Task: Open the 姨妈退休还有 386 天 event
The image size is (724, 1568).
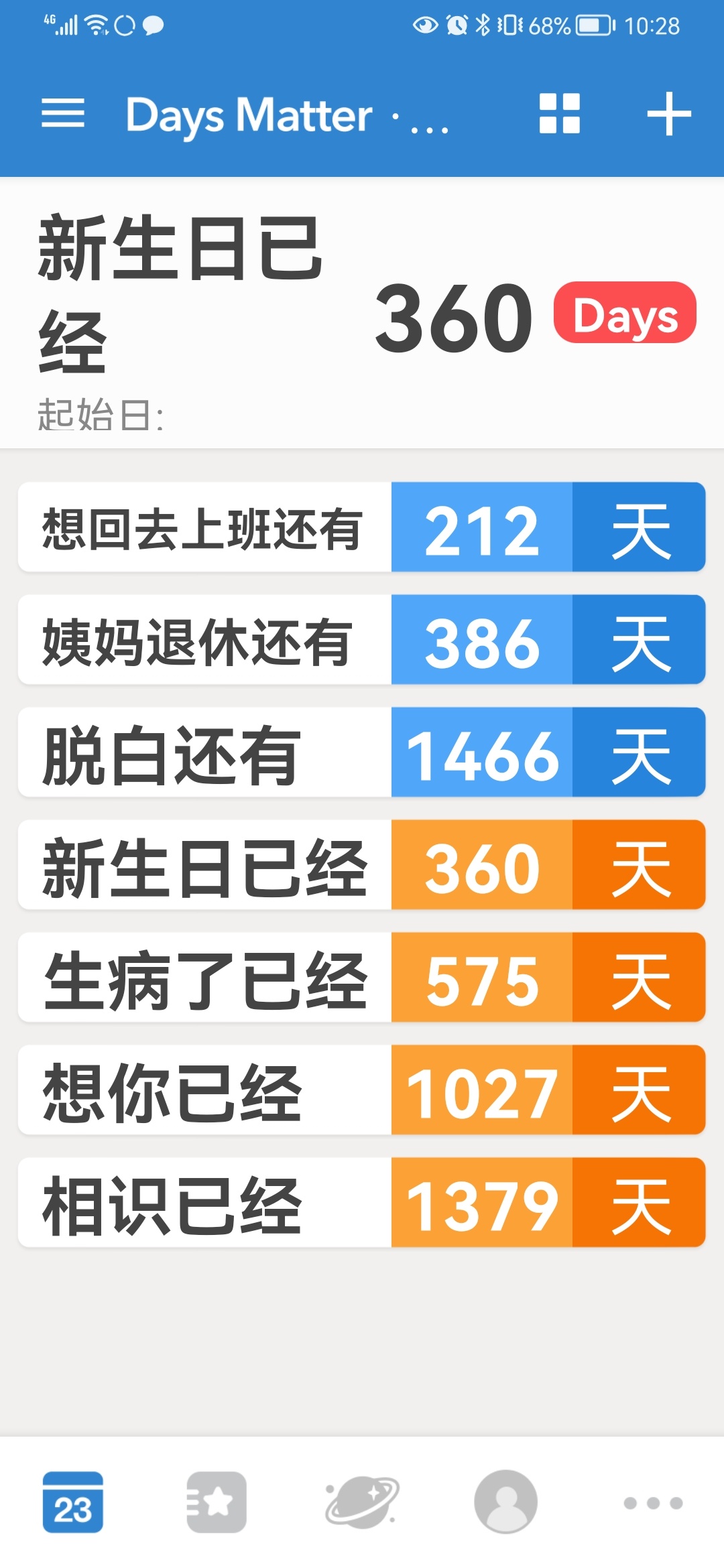Action: coord(362,640)
